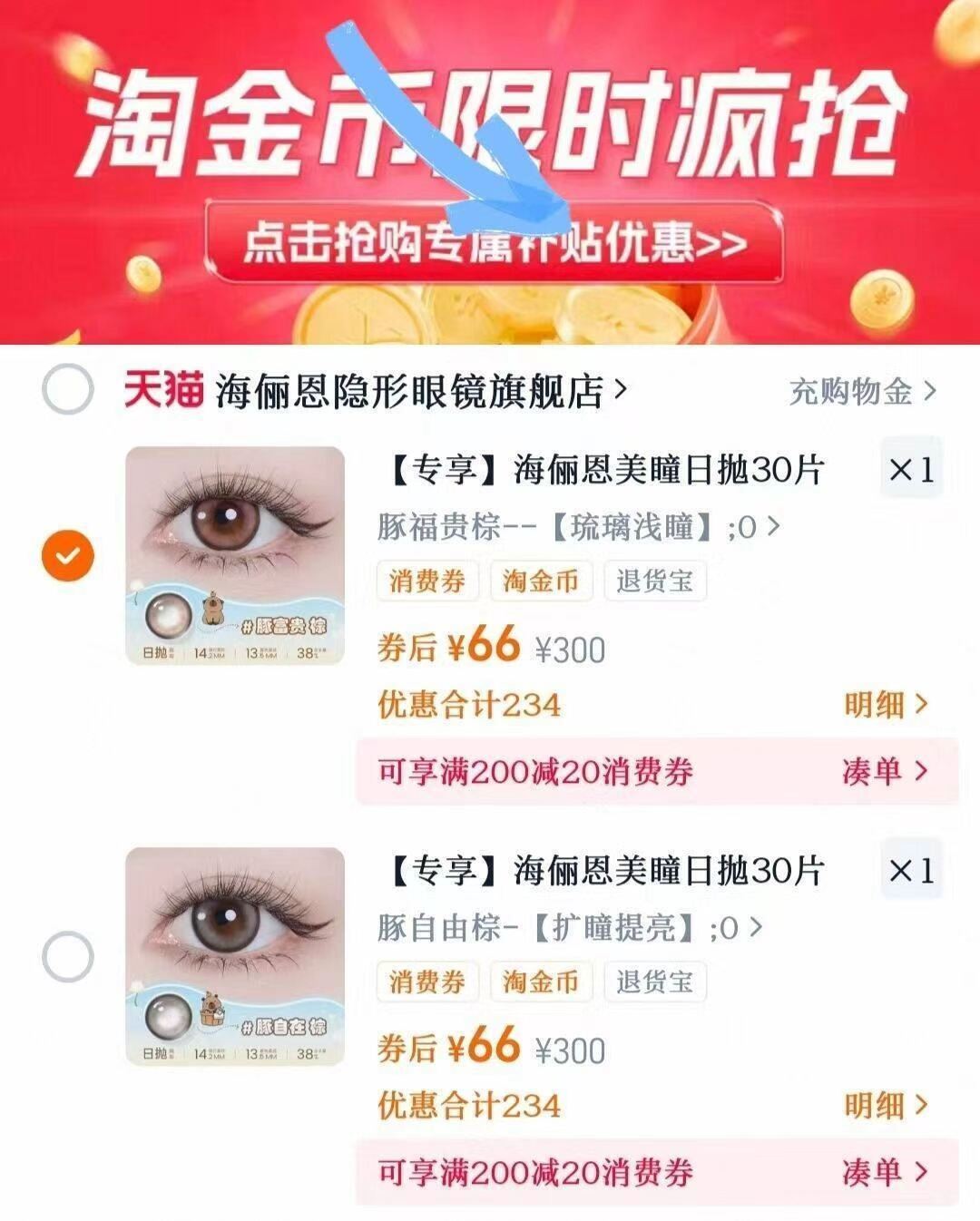Click the 淘金币 tag on second product
Image resolution: width=980 pixels, height=1221 pixels.
point(541,982)
